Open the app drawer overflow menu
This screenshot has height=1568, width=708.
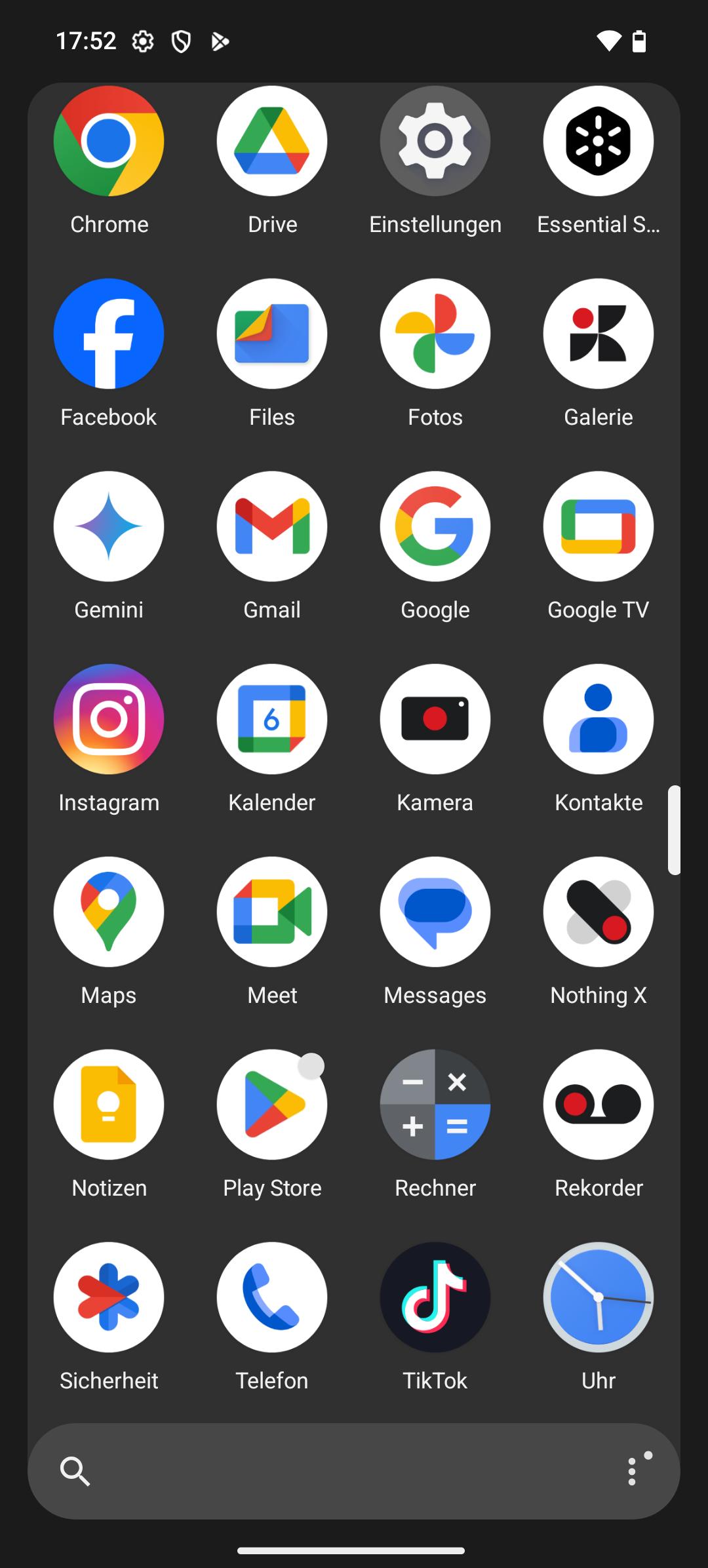pyautogui.click(x=632, y=1472)
